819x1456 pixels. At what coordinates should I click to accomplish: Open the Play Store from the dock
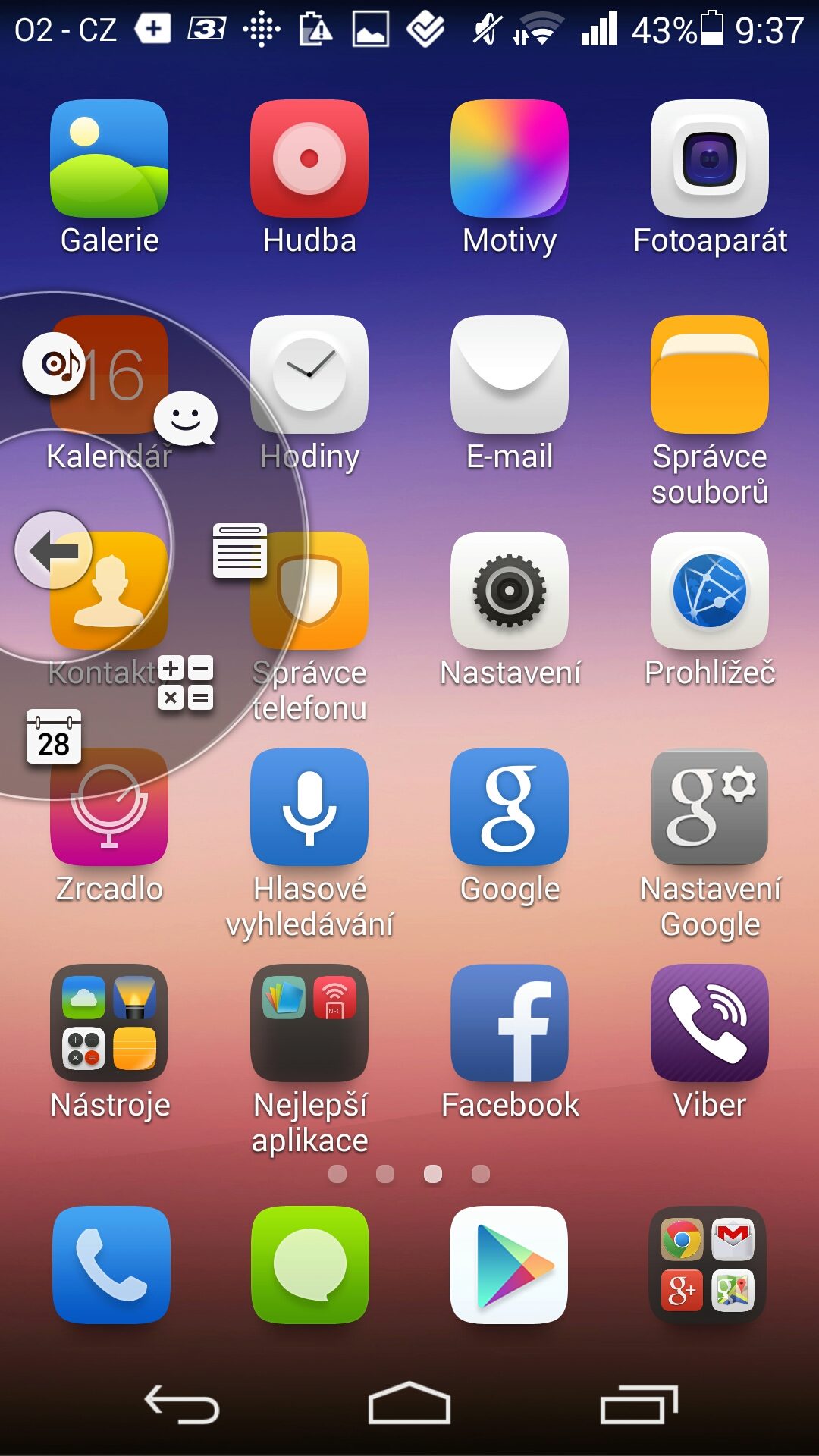tap(509, 1265)
